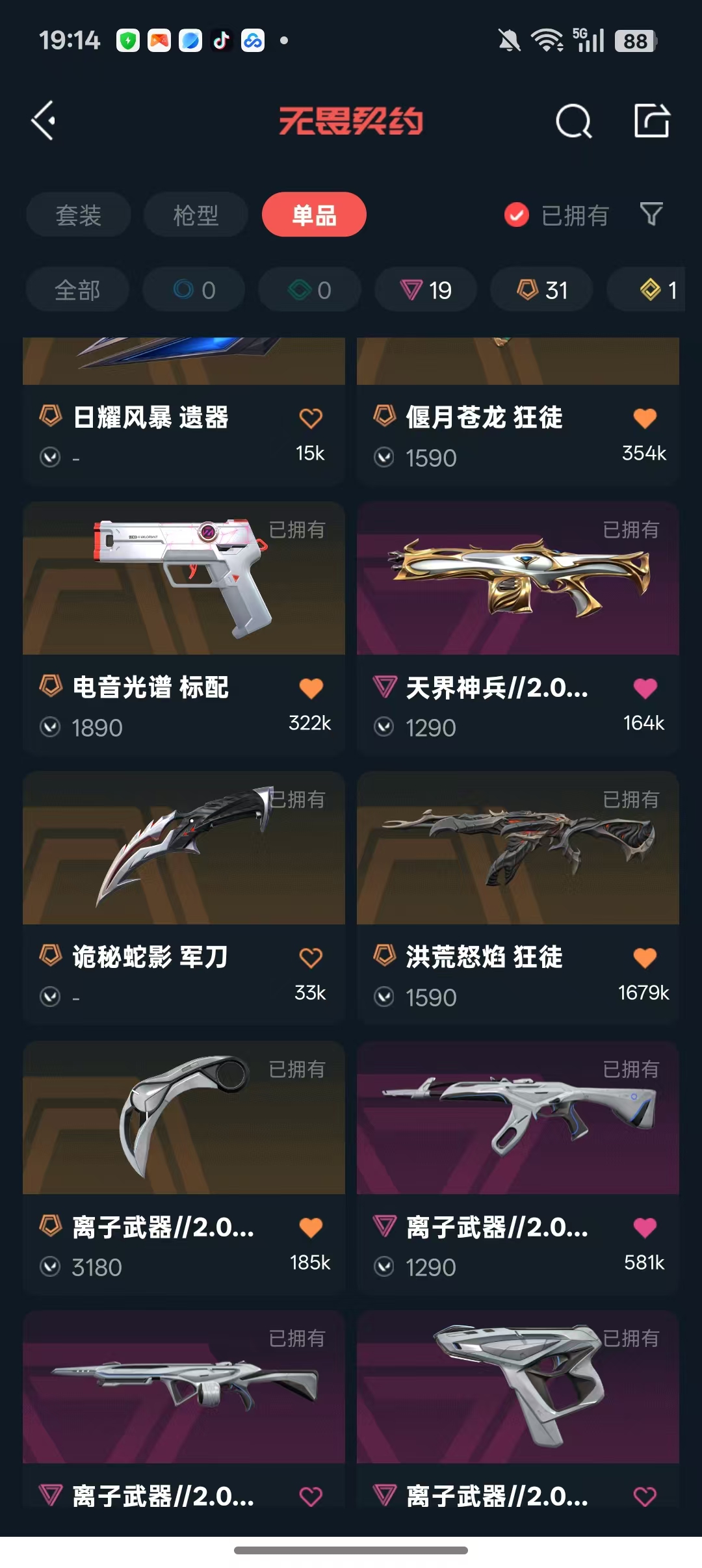
Task: Select the 全部 rarity chip
Action: [77, 290]
